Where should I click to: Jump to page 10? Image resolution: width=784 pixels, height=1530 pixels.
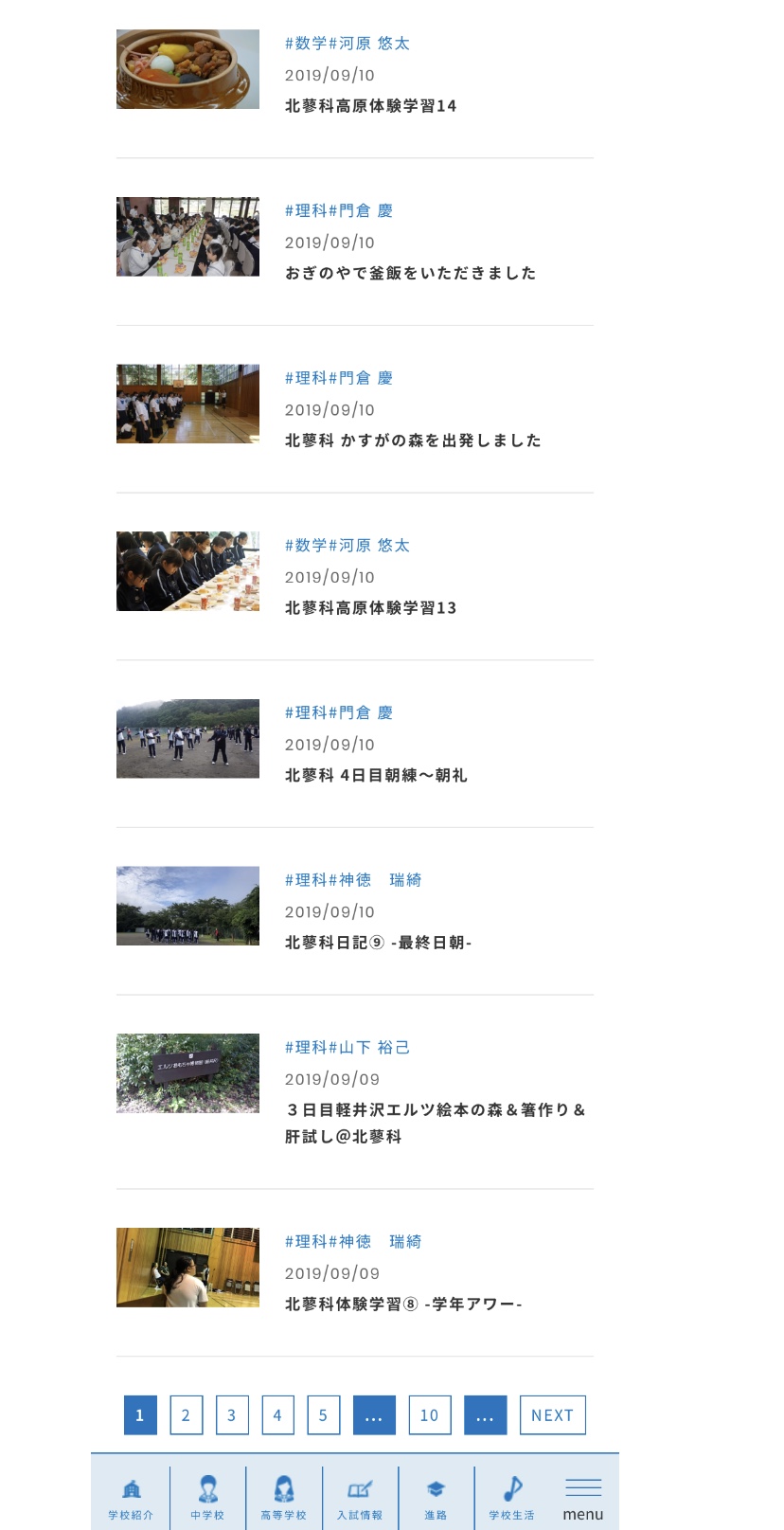click(x=429, y=1415)
